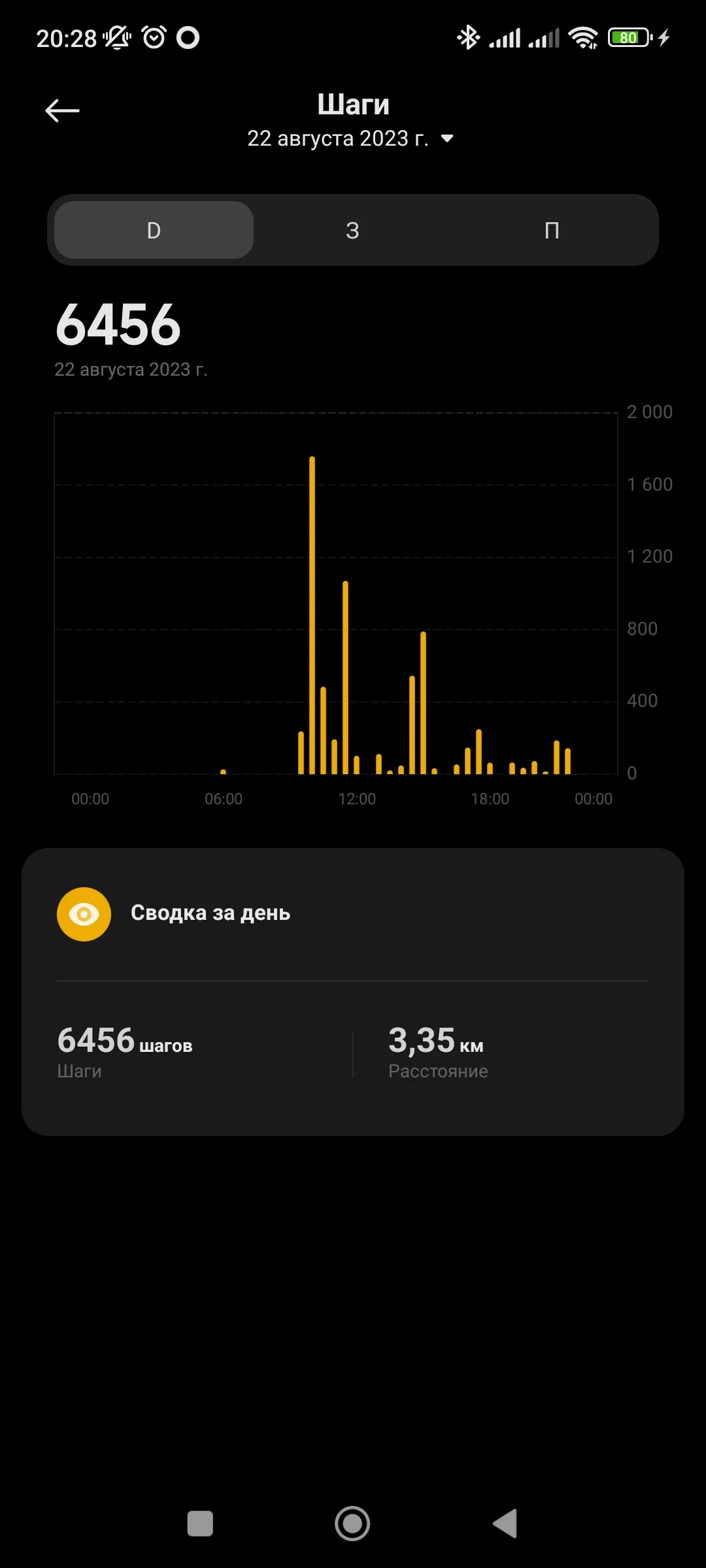Tap the mobile signal indicator

tap(505, 38)
